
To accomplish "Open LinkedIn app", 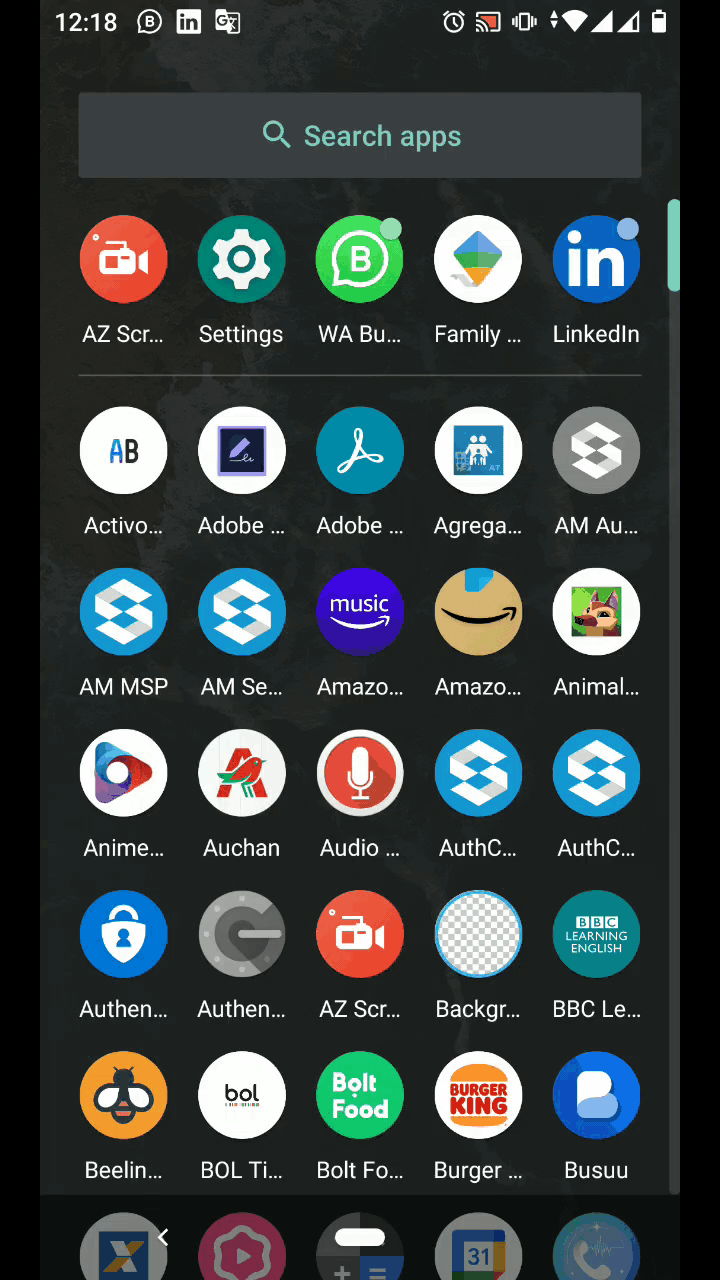I will (596, 259).
